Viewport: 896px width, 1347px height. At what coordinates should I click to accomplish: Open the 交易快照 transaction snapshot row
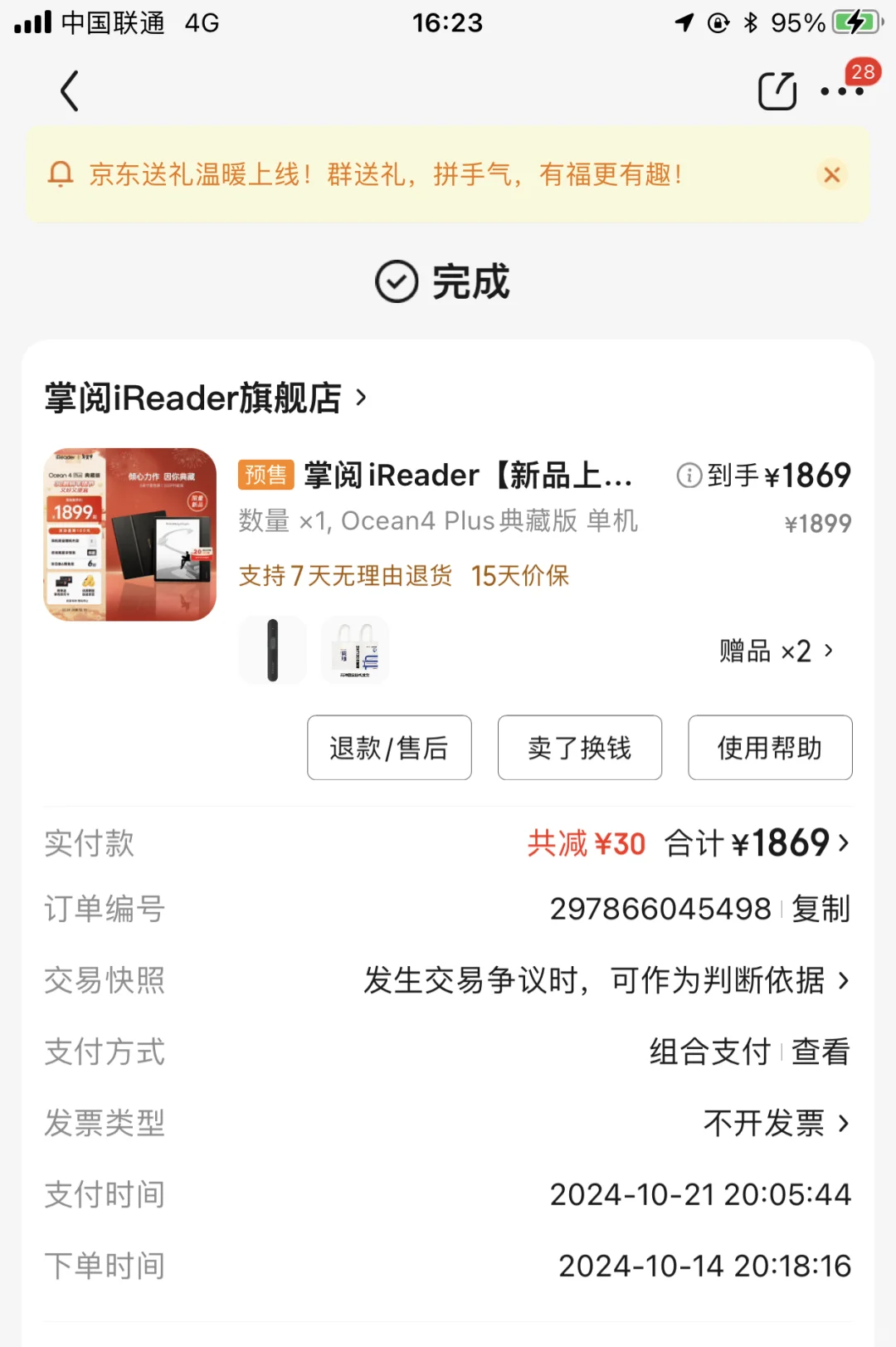point(606,981)
